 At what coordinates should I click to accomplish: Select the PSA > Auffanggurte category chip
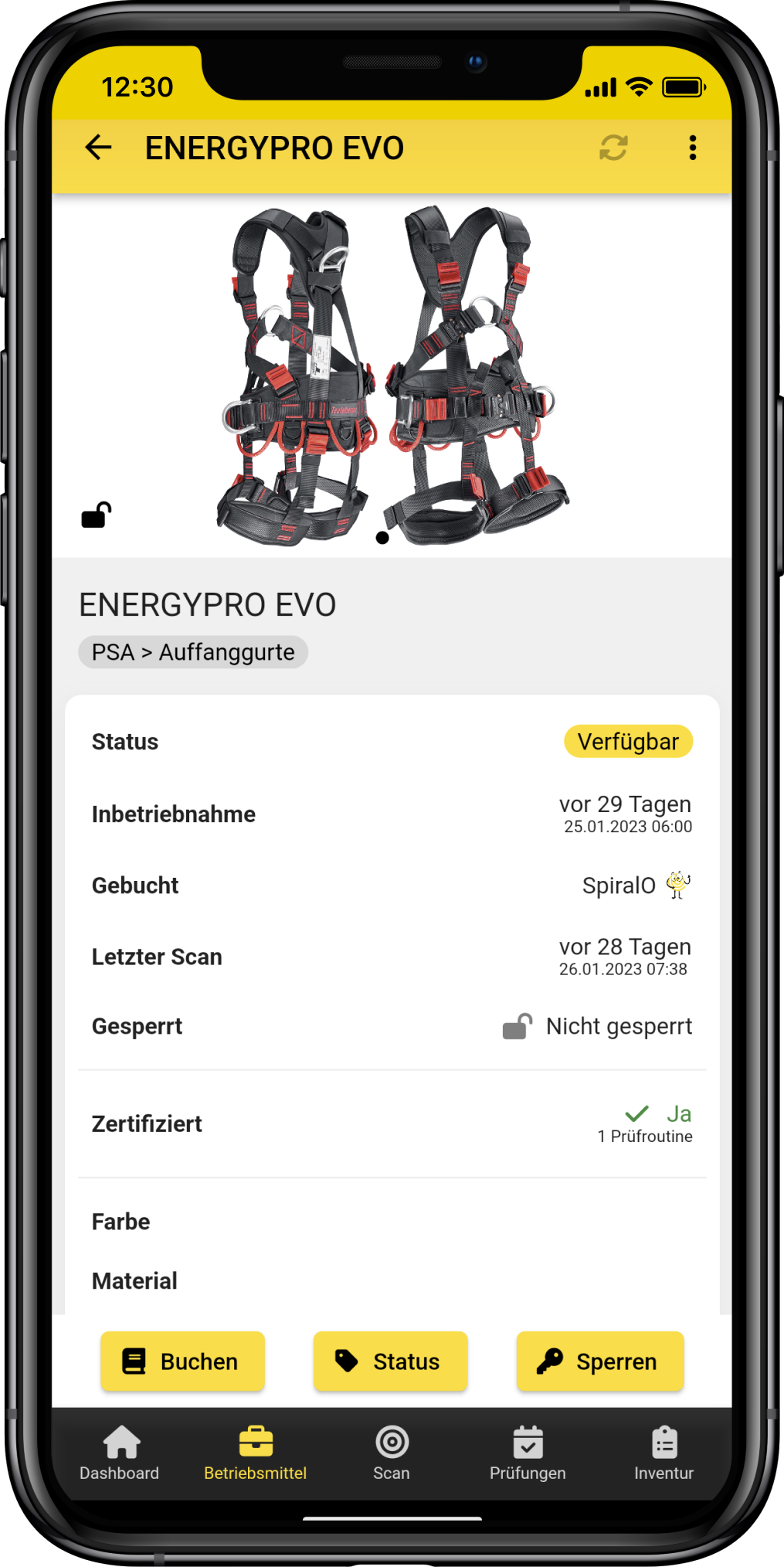pyautogui.click(x=193, y=652)
